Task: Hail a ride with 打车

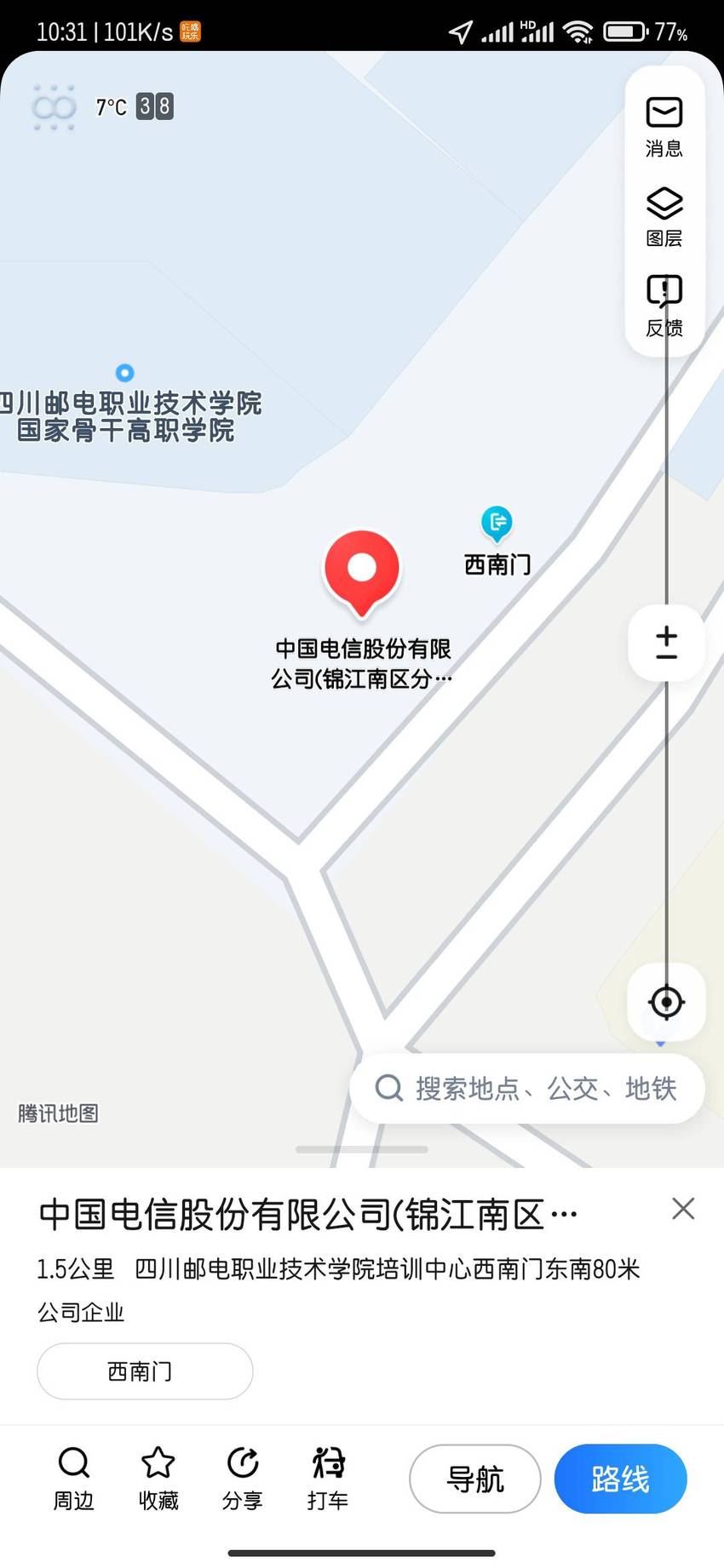Action: click(328, 1479)
